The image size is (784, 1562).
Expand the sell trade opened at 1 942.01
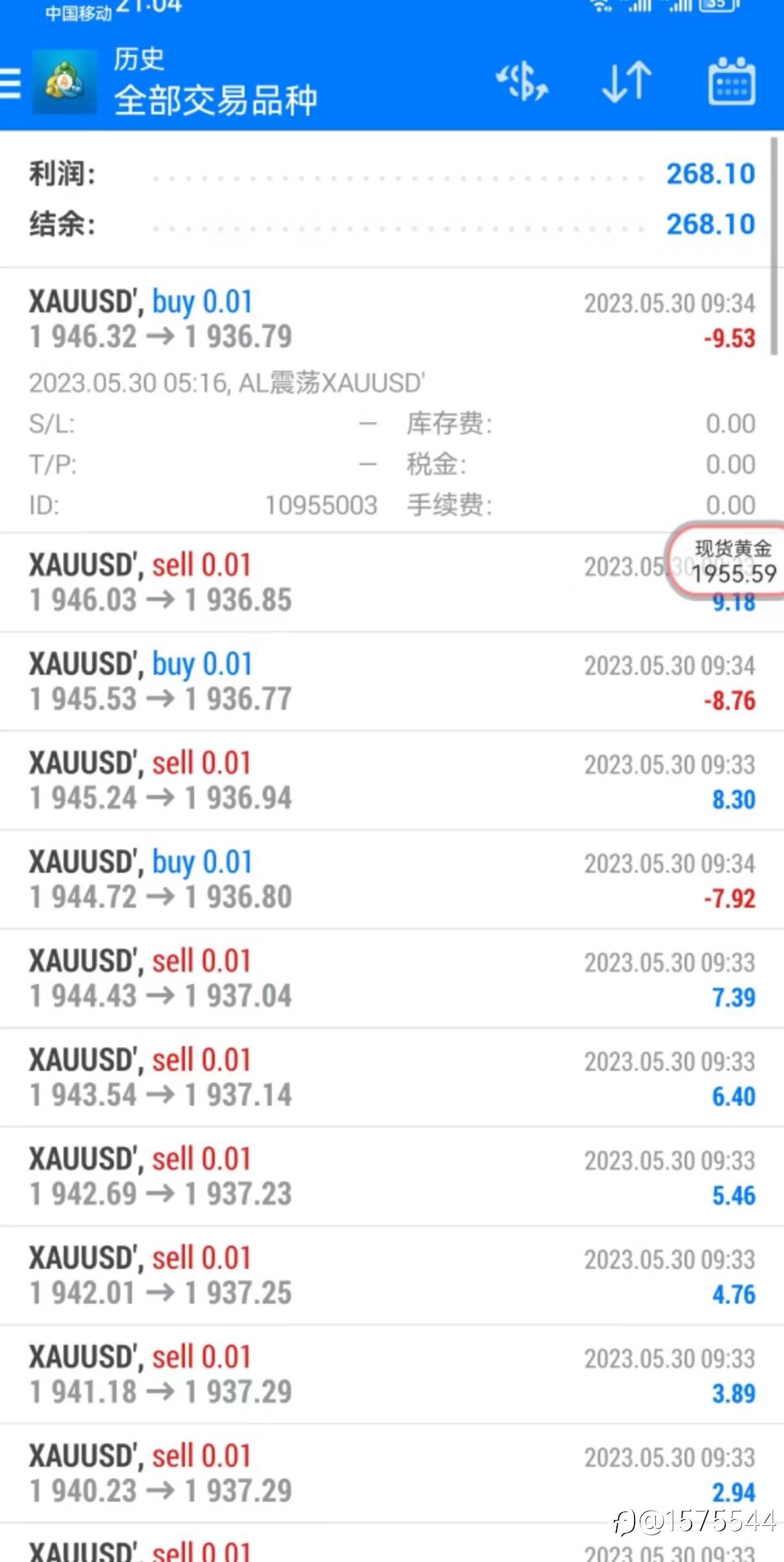pos(392,1275)
